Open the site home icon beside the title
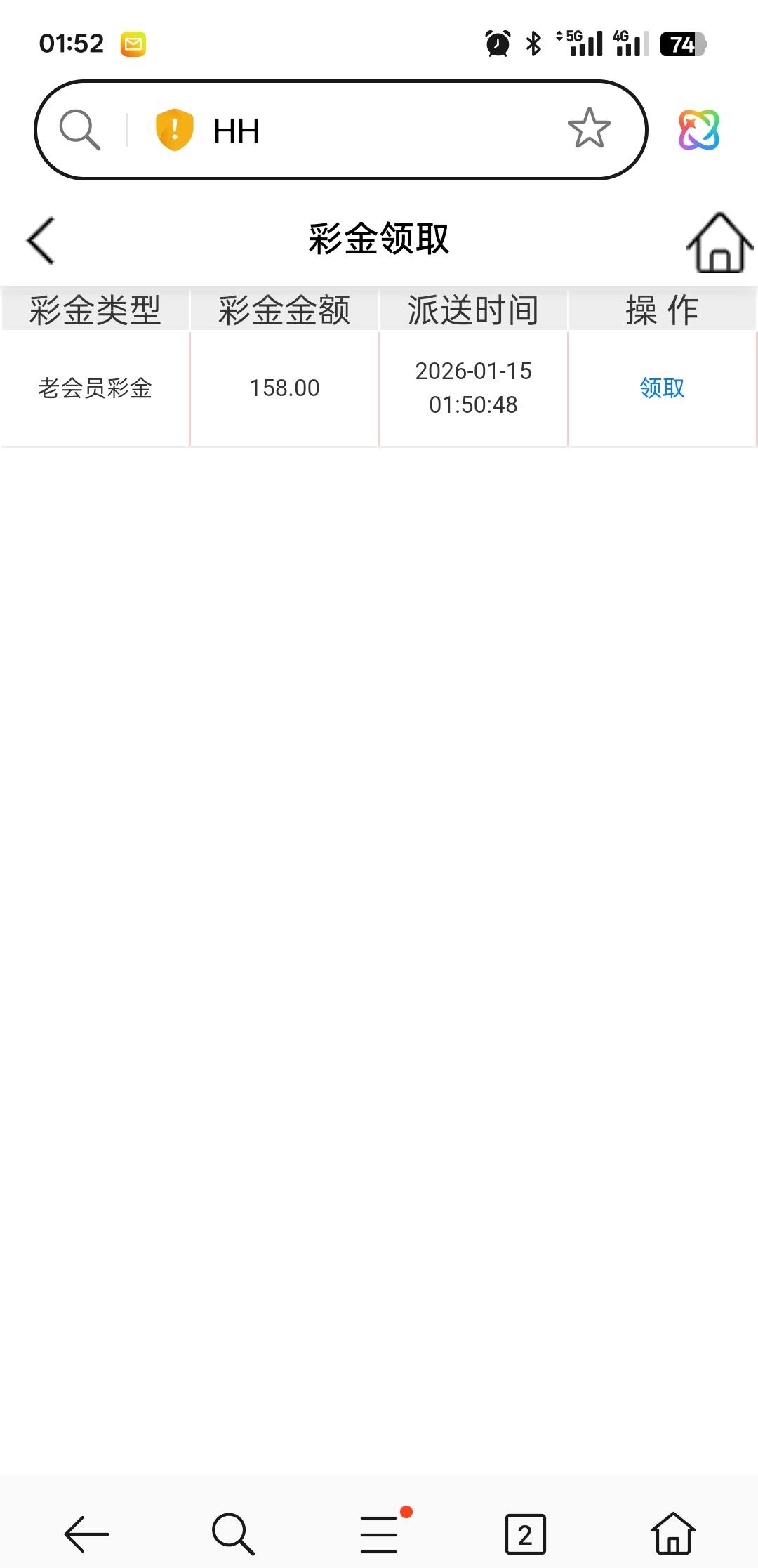Screen dimensions: 758x1568 coord(719,242)
